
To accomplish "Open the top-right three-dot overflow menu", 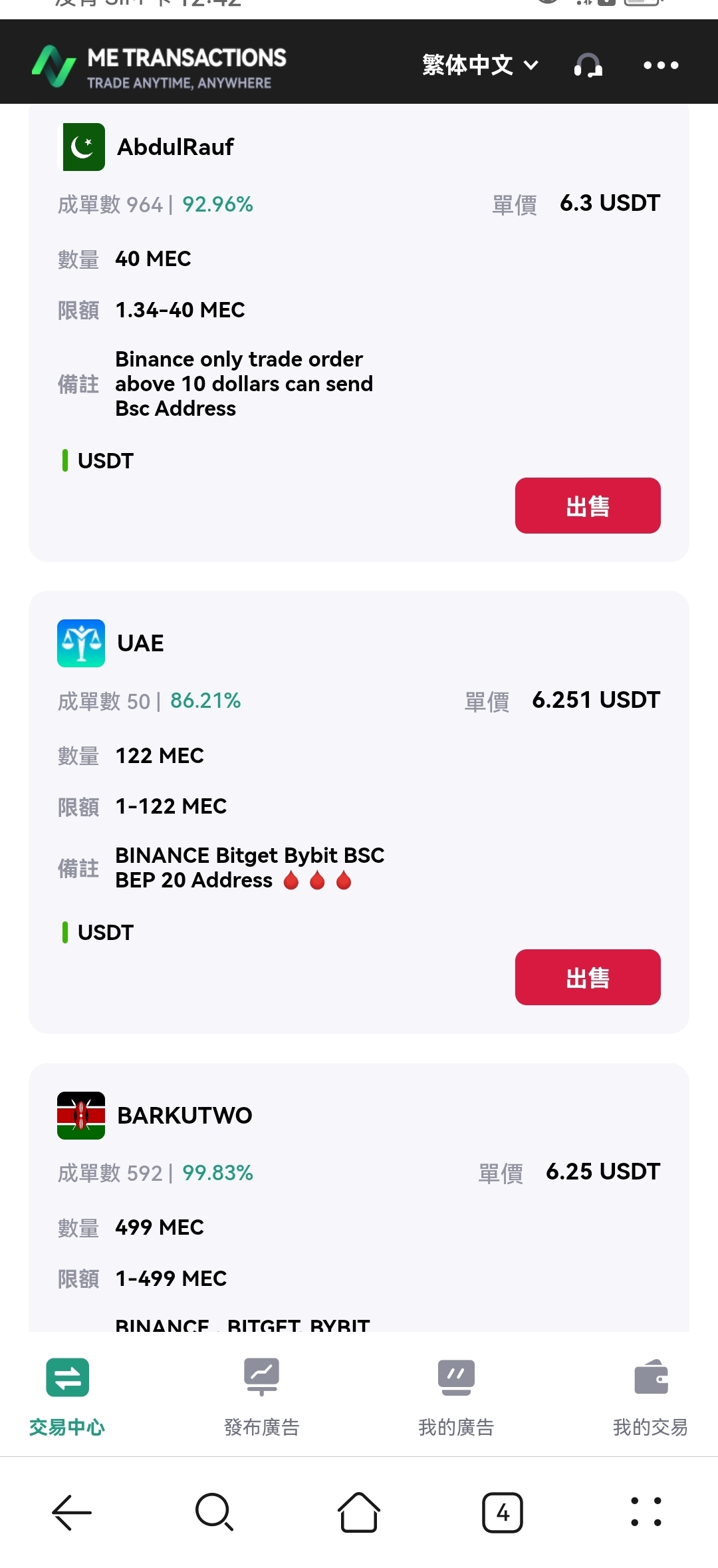I will [660, 65].
